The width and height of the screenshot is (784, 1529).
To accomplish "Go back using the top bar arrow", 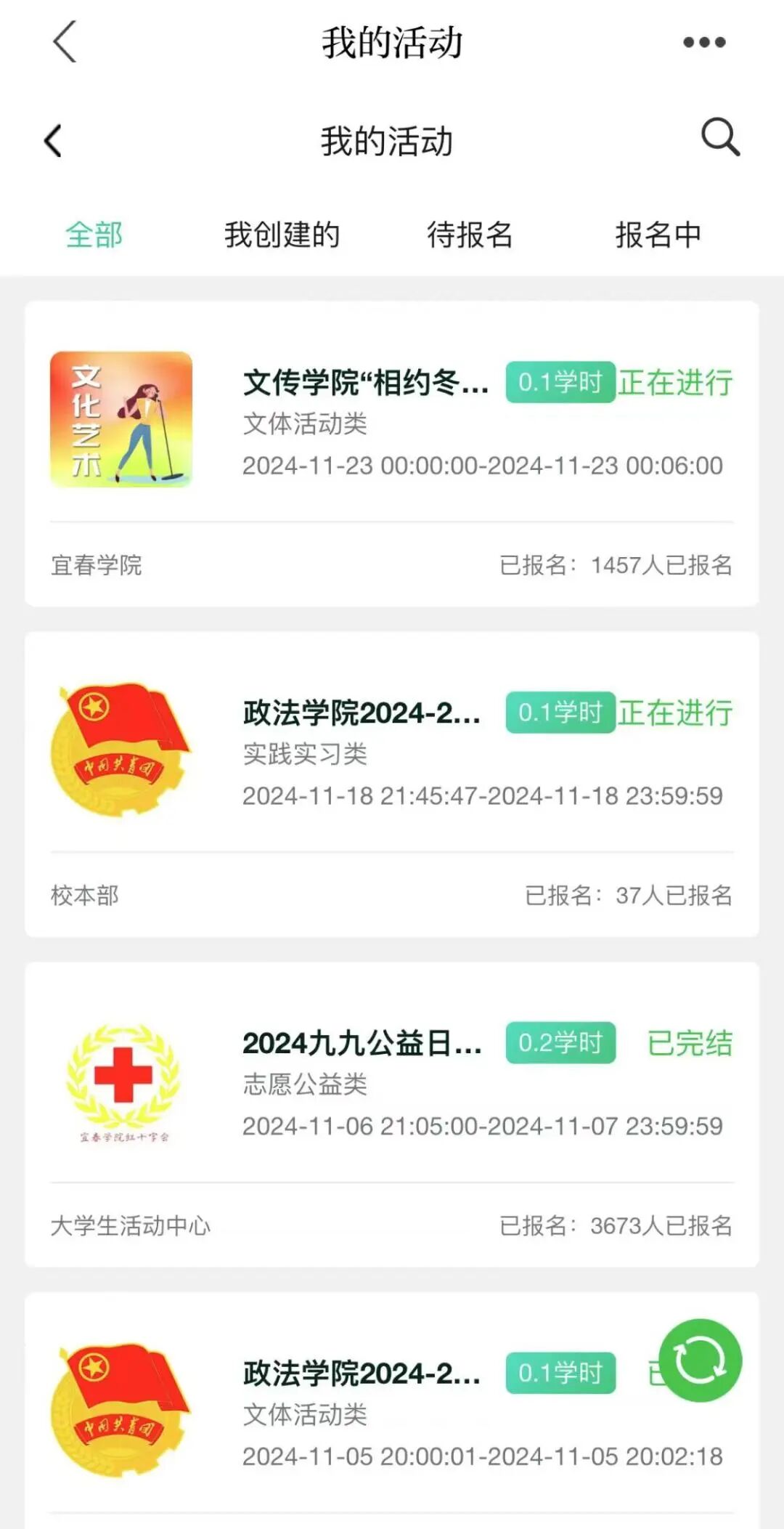I will coord(65,41).
